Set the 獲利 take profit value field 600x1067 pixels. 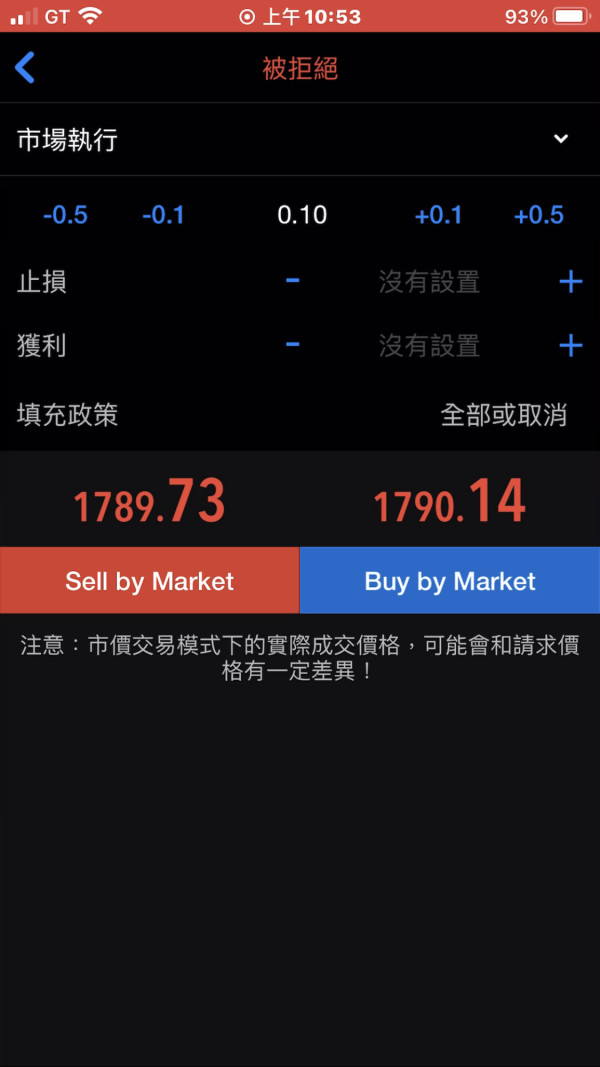(x=429, y=346)
